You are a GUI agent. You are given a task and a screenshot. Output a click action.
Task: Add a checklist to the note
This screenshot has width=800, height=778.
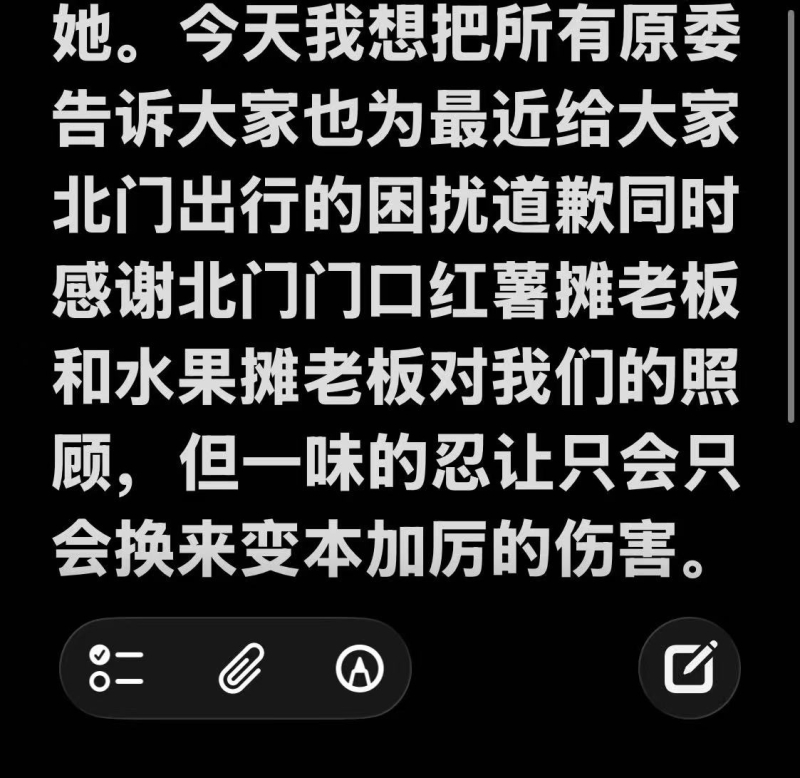pyautogui.click(x=117, y=668)
